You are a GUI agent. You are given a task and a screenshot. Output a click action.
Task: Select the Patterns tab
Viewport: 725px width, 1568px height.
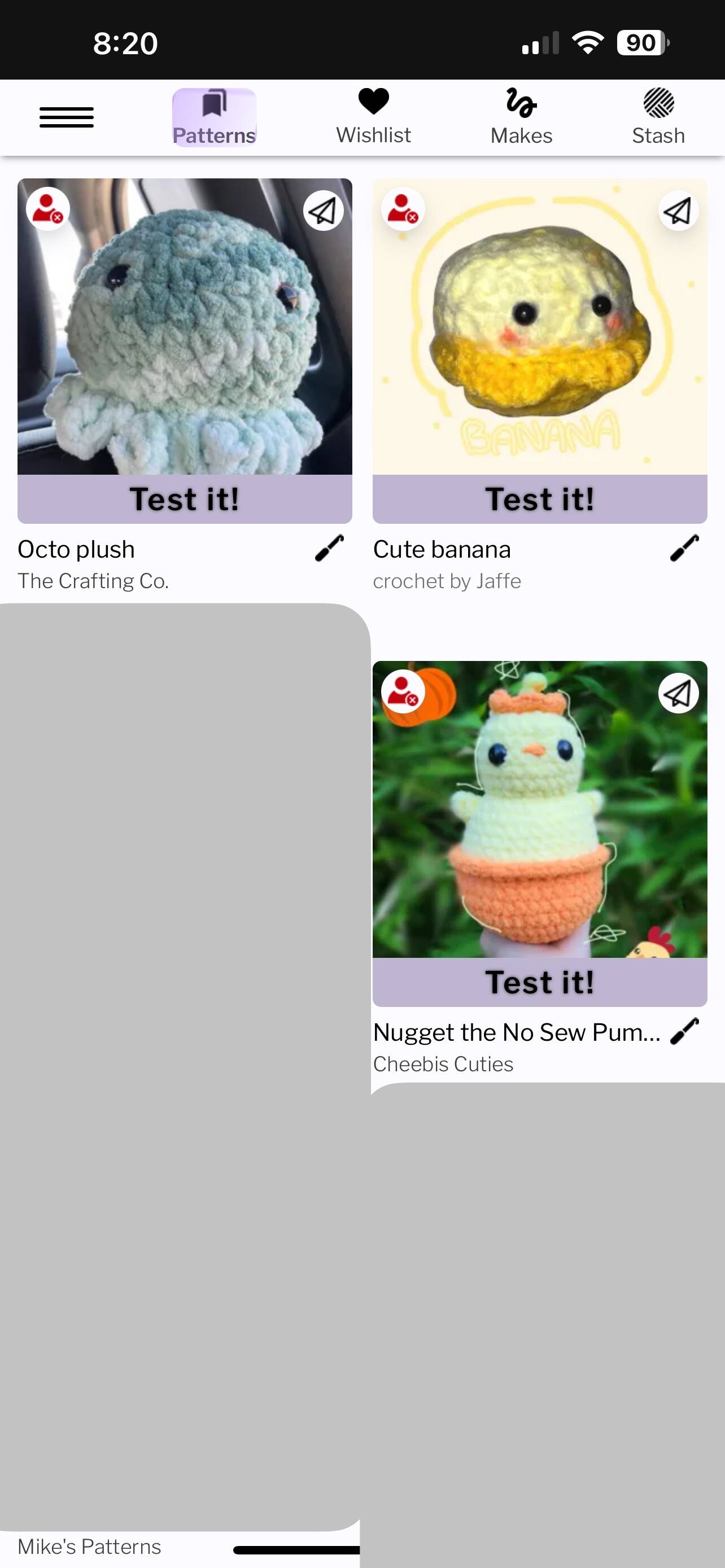tap(213, 117)
